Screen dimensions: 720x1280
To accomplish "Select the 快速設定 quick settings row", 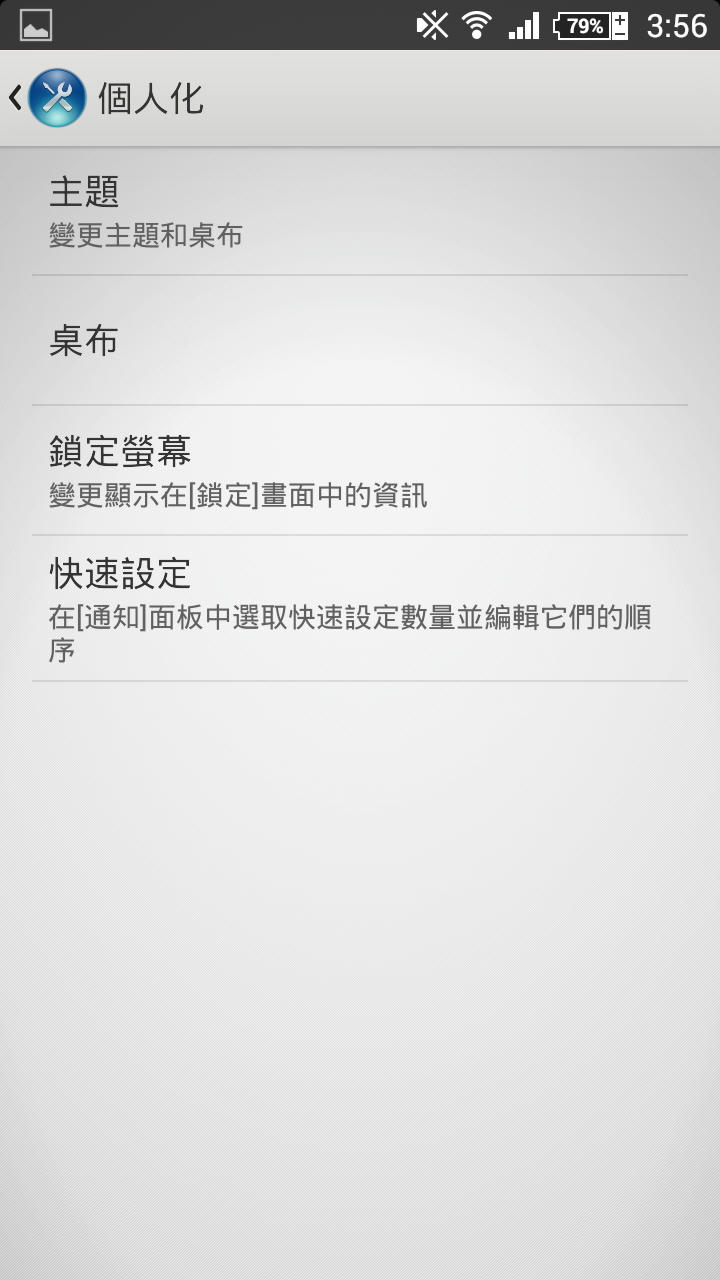I will 360,609.
